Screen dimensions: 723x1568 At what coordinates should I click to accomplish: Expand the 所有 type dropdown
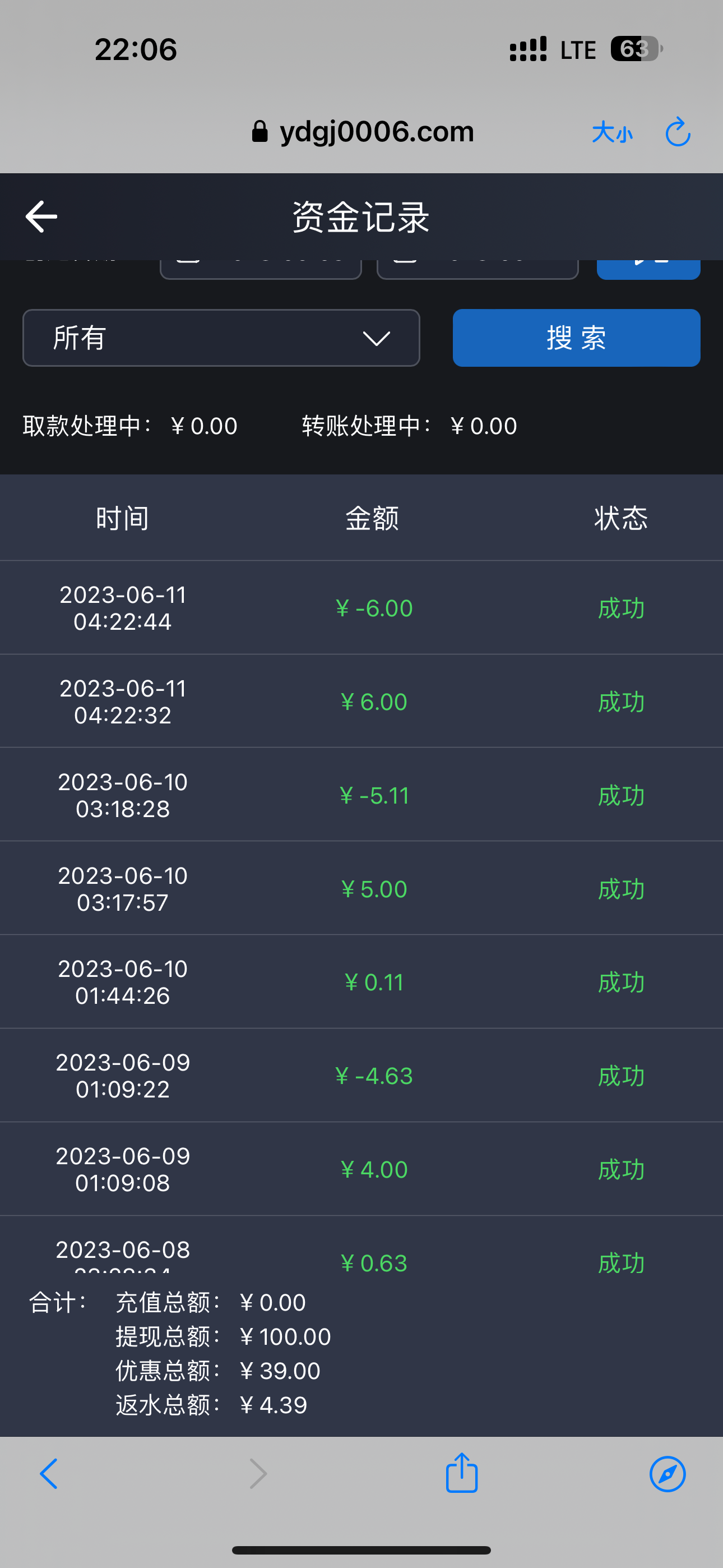click(221, 338)
